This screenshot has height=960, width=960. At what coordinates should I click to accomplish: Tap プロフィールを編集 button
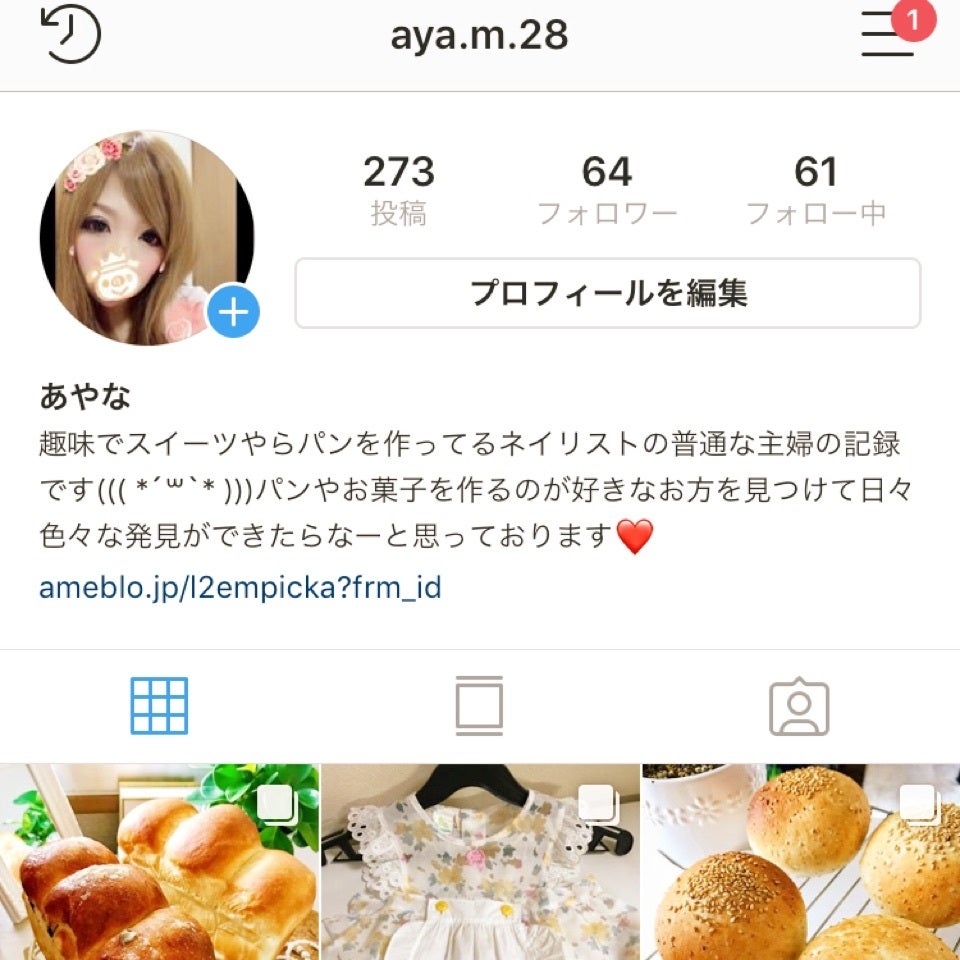coord(607,293)
